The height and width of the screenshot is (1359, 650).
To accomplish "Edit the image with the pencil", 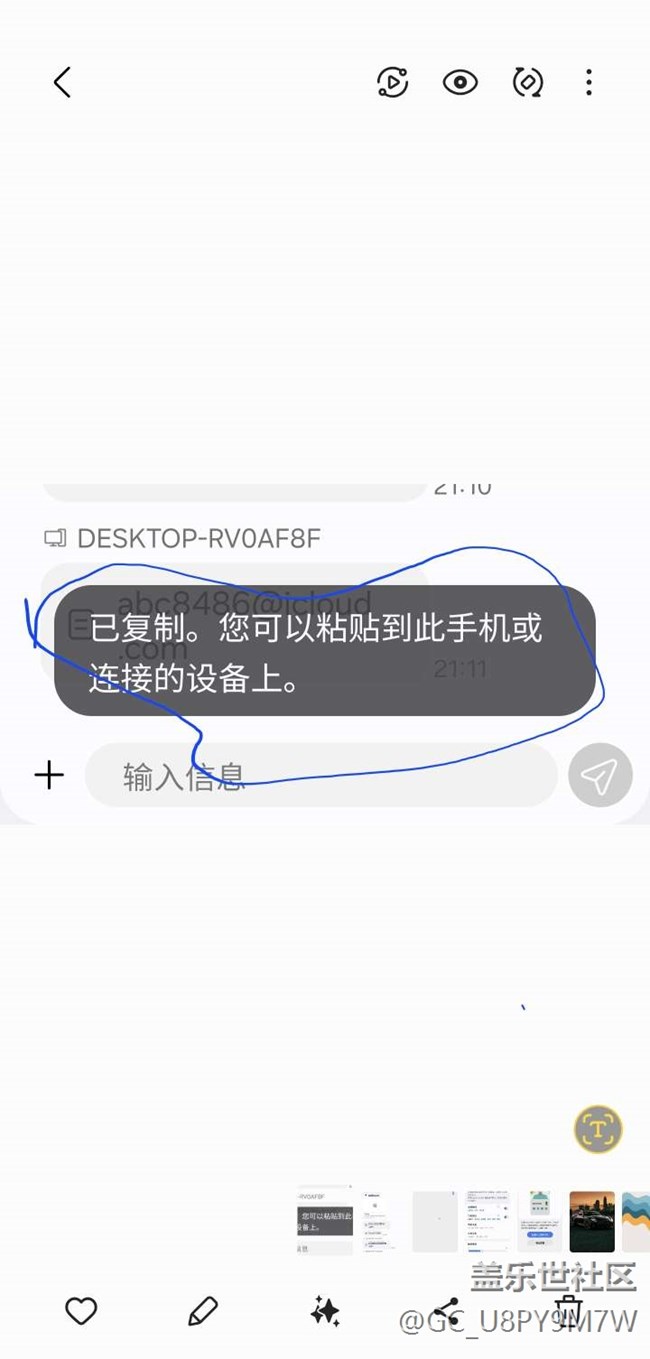I will [203, 1311].
